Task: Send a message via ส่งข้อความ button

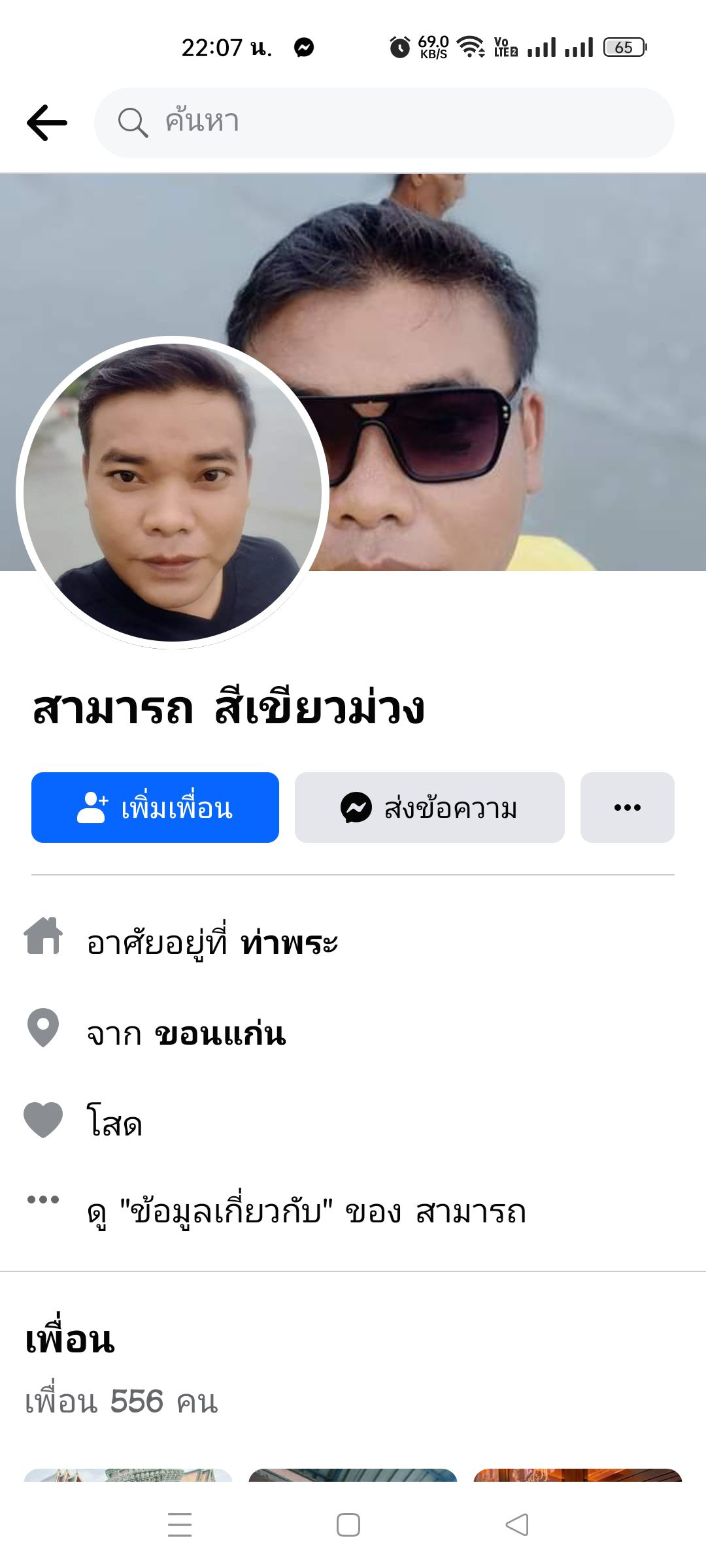Action: coord(429,808)
